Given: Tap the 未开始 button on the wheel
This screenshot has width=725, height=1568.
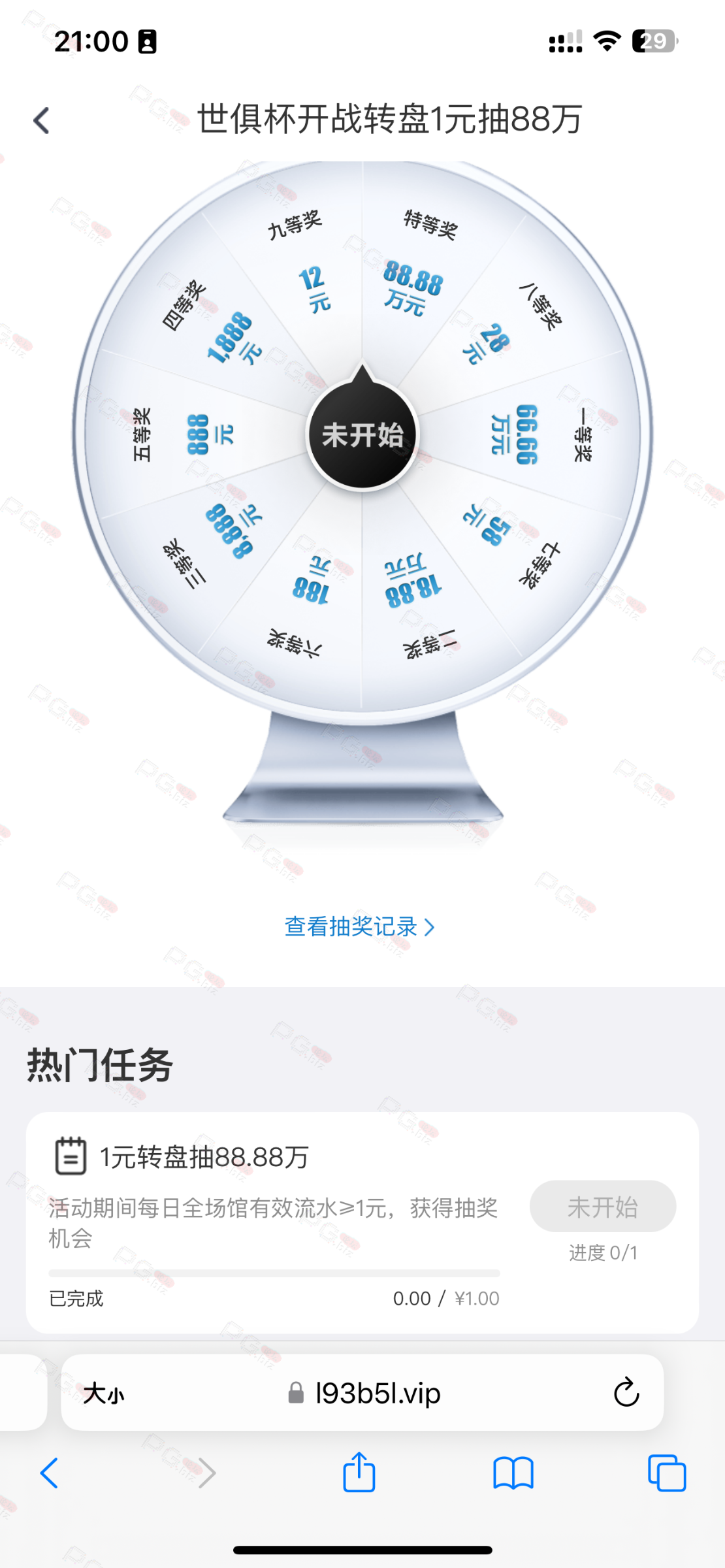Looking at the screenshot, I should click(x=362, y=434).
